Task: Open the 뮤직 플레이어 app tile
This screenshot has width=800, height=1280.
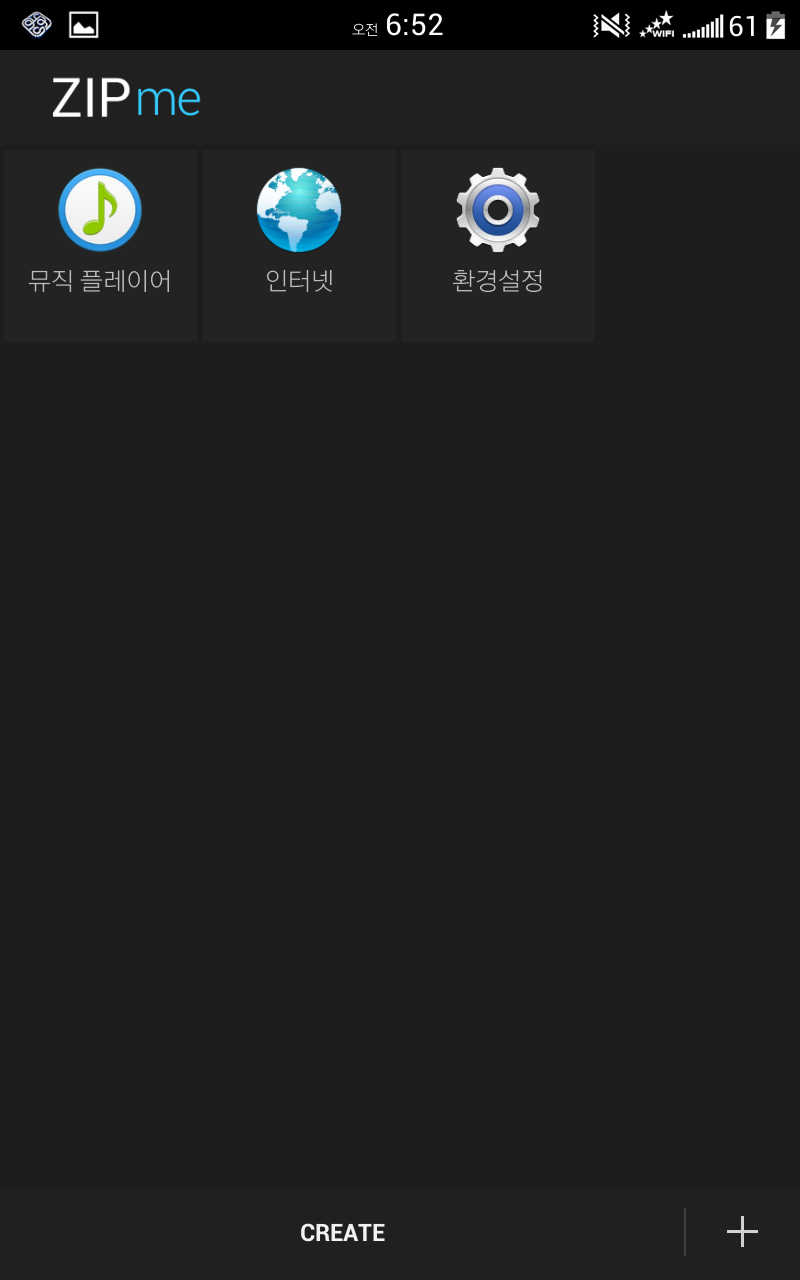Action: [100, 245]
